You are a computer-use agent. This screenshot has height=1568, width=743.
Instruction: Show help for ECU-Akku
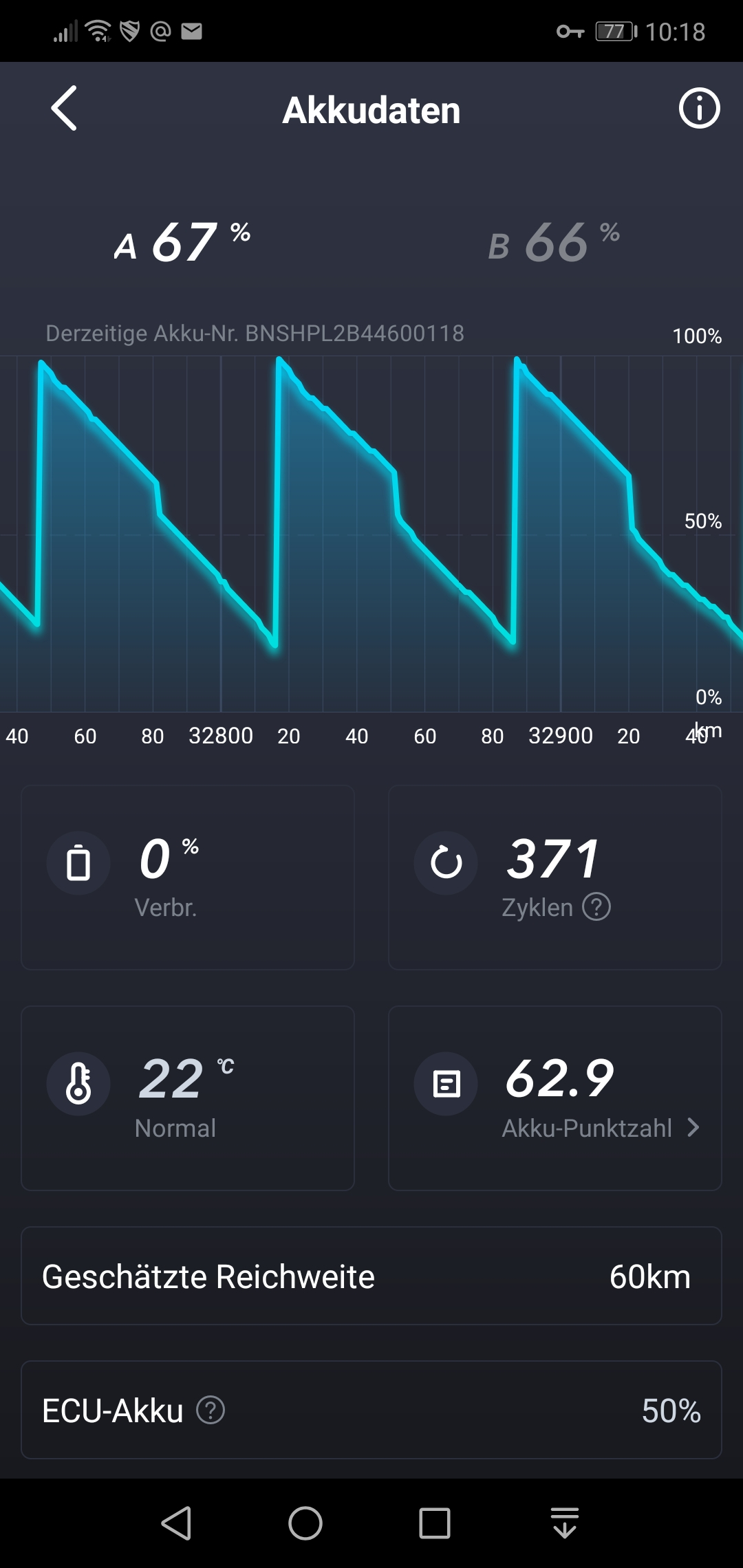click(211, 1411)
